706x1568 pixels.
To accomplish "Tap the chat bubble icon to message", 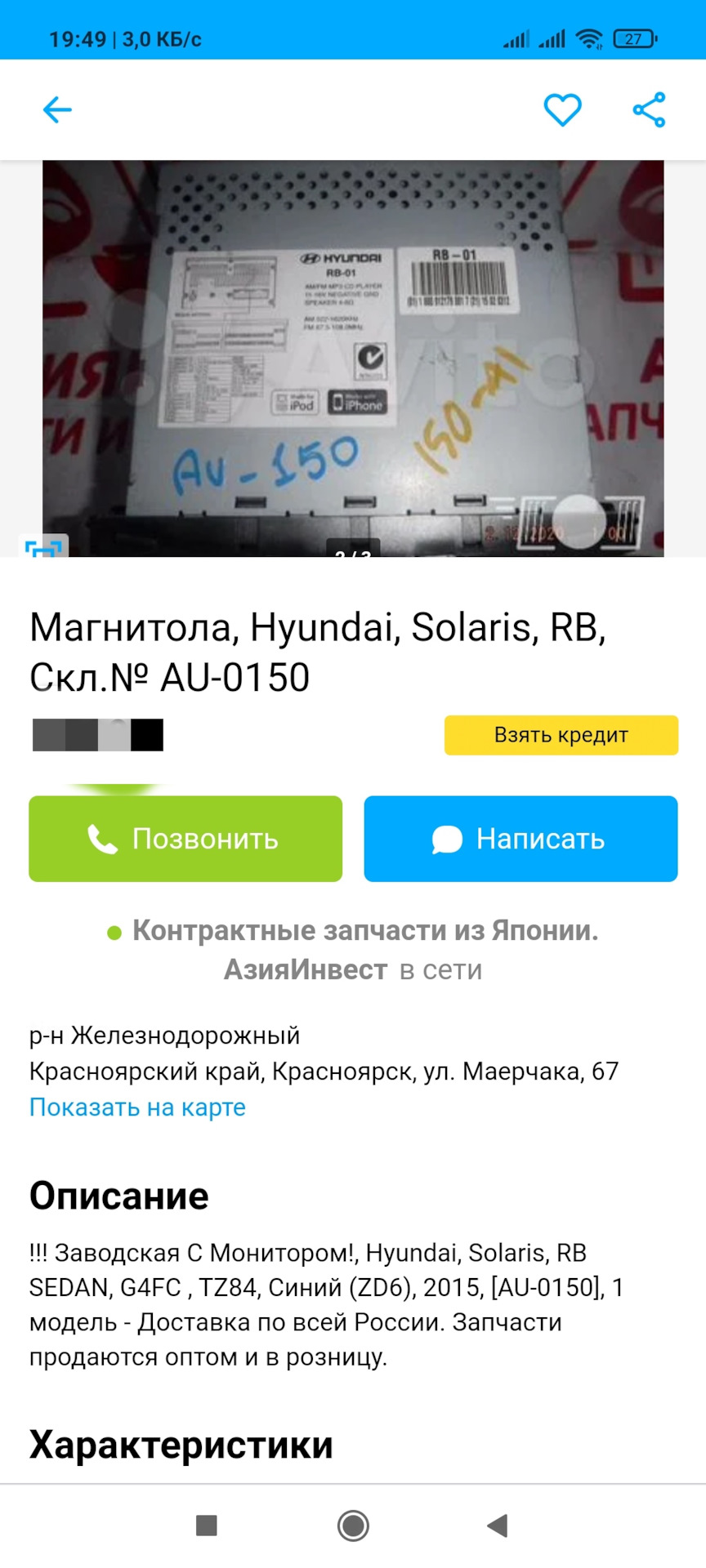I will pyautogui.click(x=446, y=838).
